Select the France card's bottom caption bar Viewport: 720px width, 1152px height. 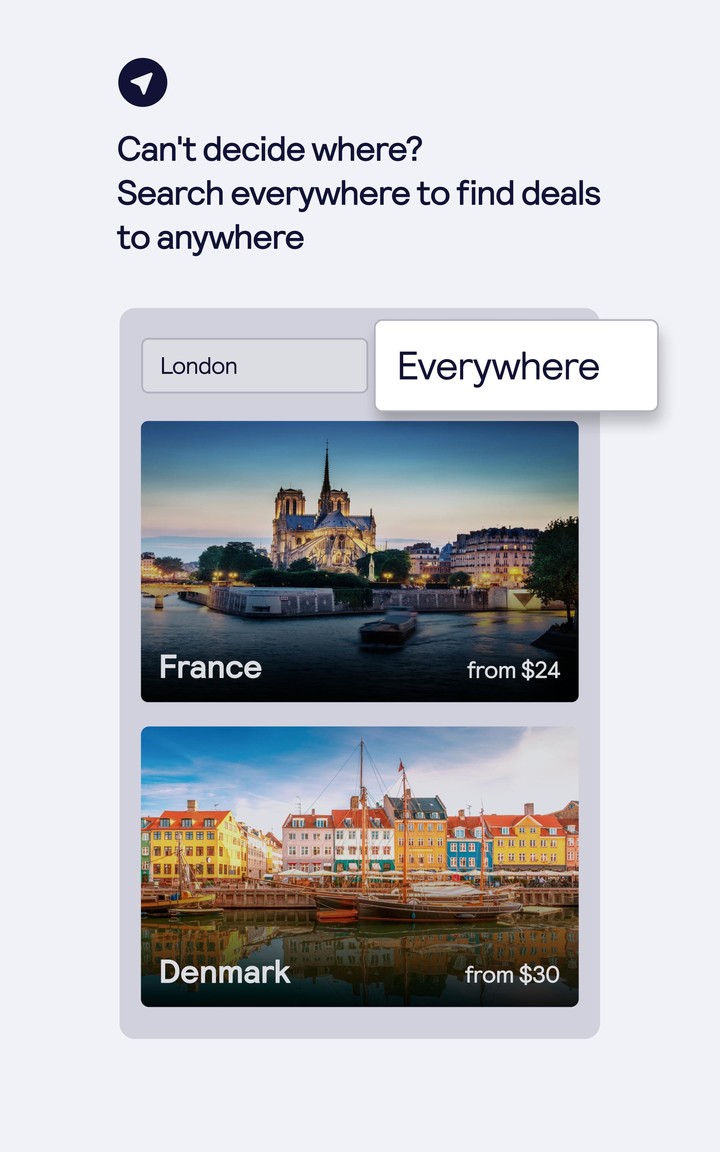coord(360,668)
